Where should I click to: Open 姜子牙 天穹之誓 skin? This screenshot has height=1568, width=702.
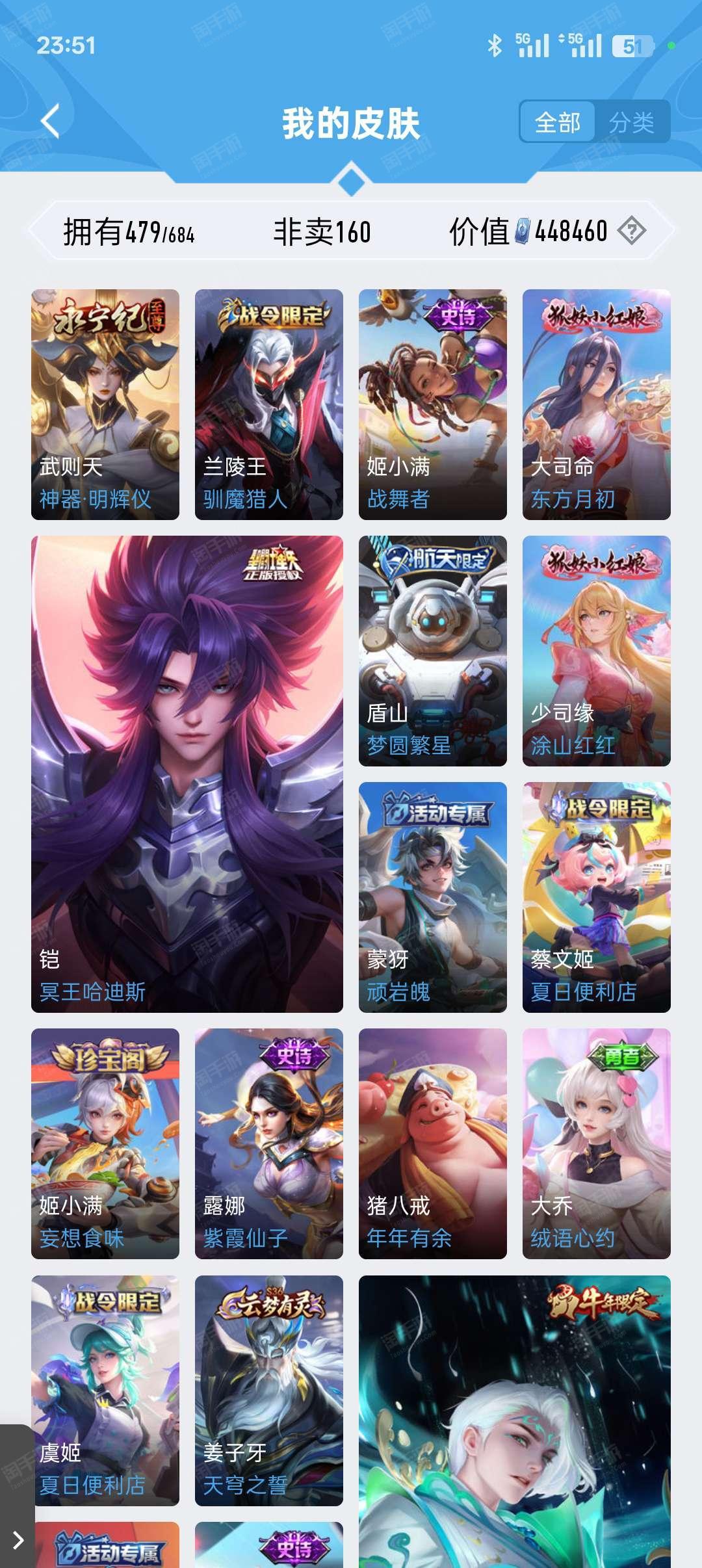(x=269, y=1390)
